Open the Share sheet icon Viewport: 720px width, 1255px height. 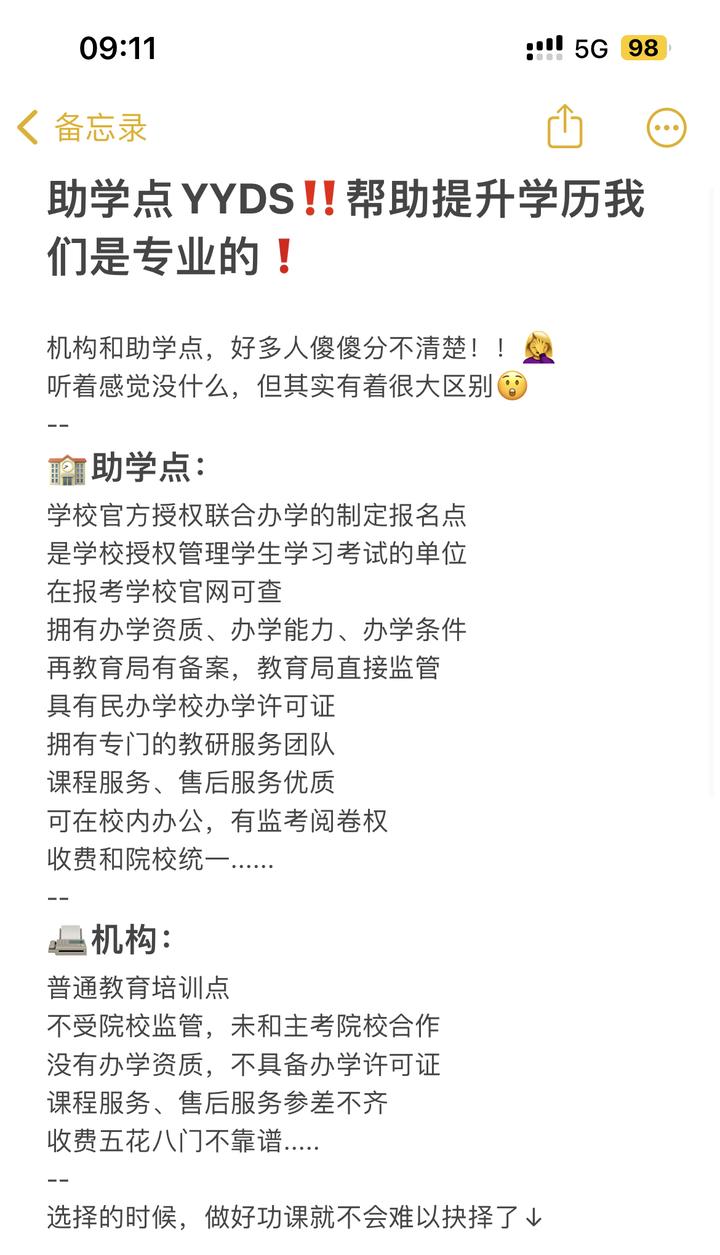click(565, 127)
